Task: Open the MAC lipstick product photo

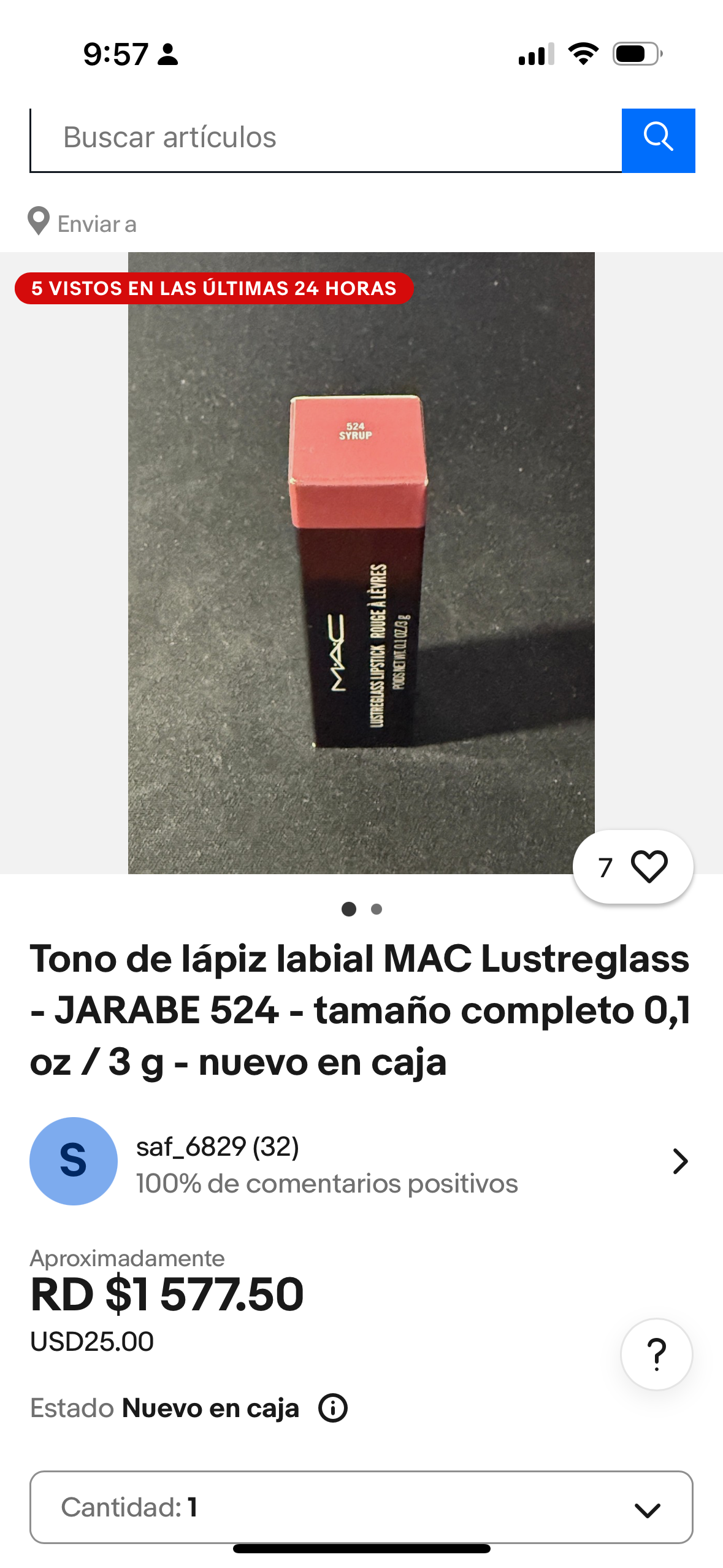Action: pyautogui.click(x=361, y=563)
